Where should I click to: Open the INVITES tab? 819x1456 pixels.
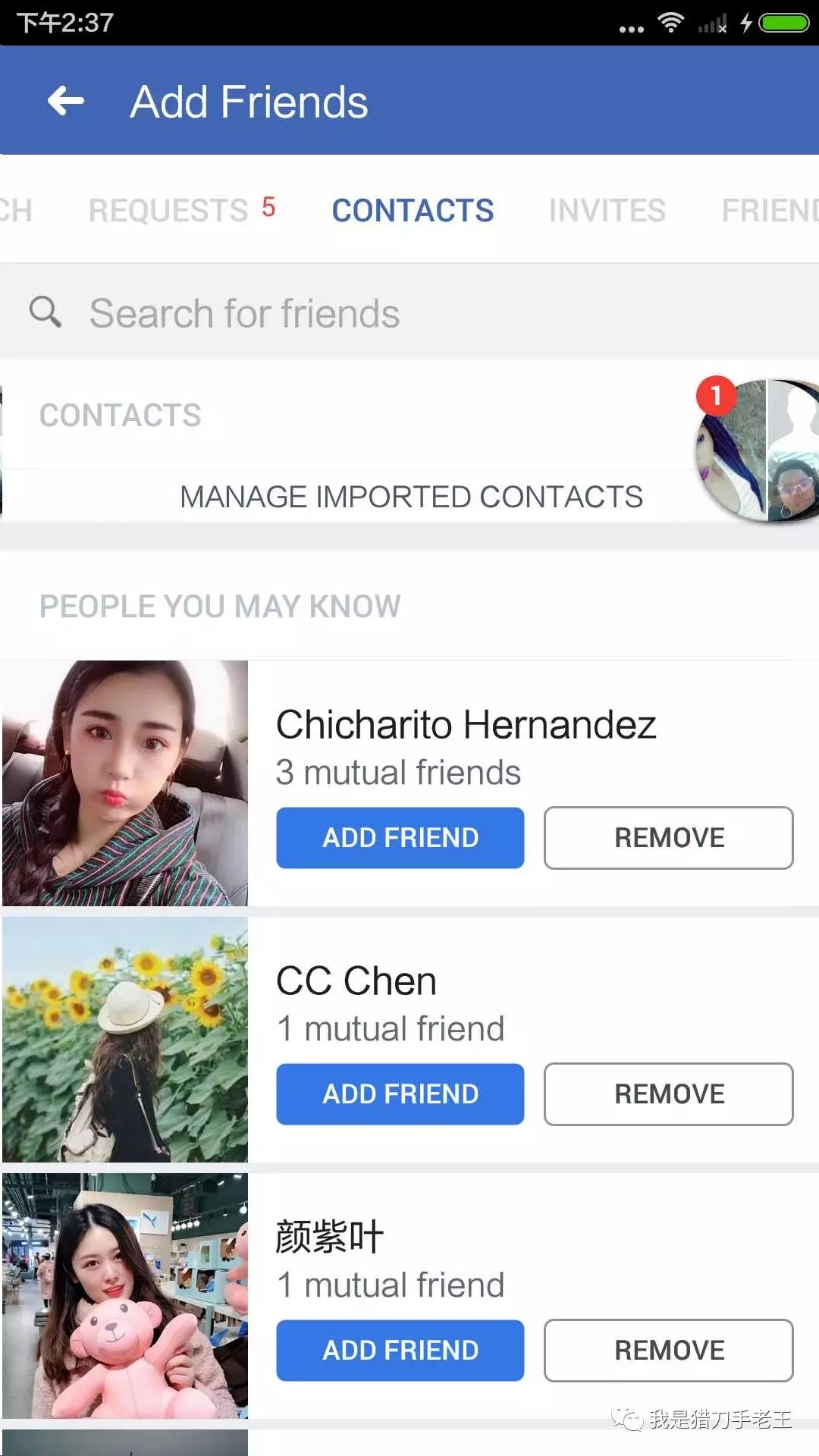[606, 210]
